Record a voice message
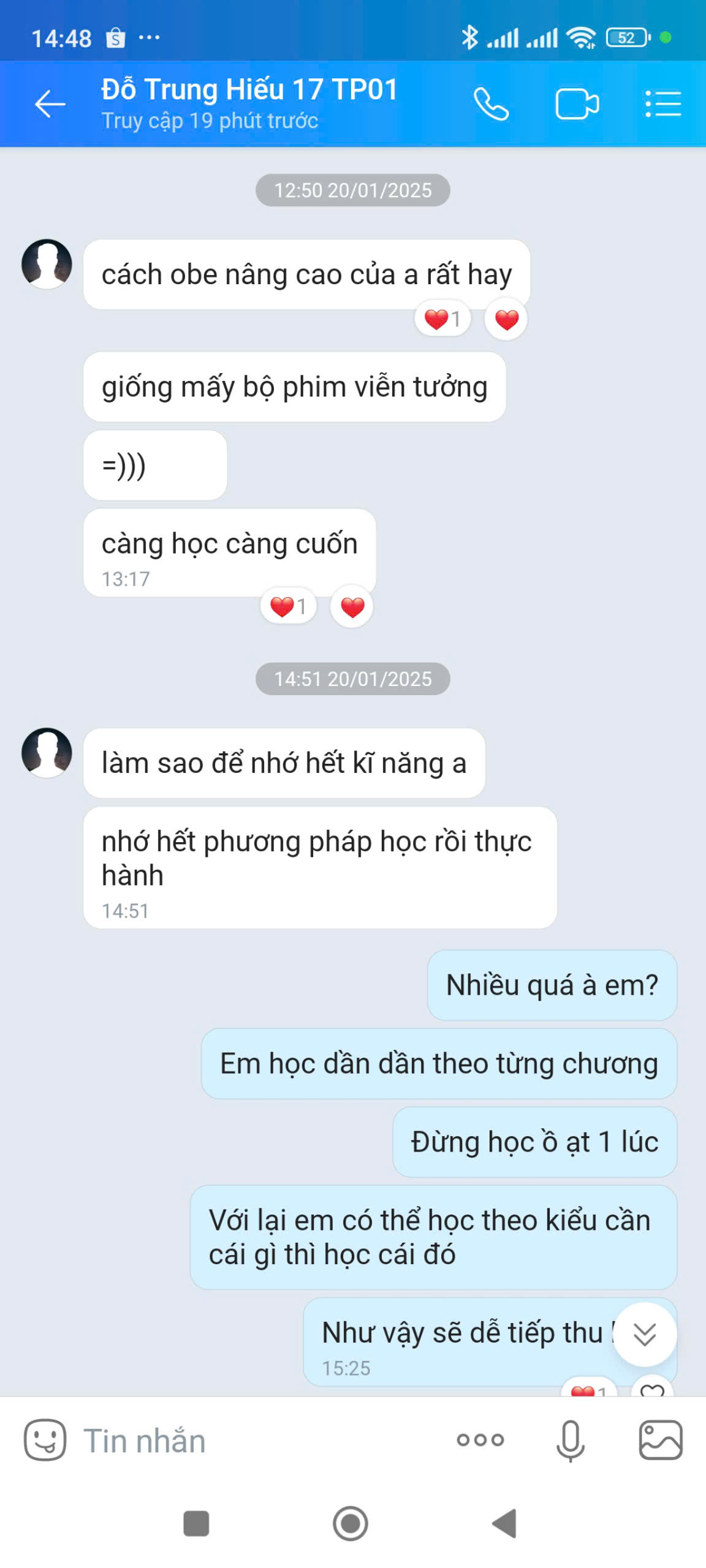706x1568 pixels. [x=570, y=1440]
